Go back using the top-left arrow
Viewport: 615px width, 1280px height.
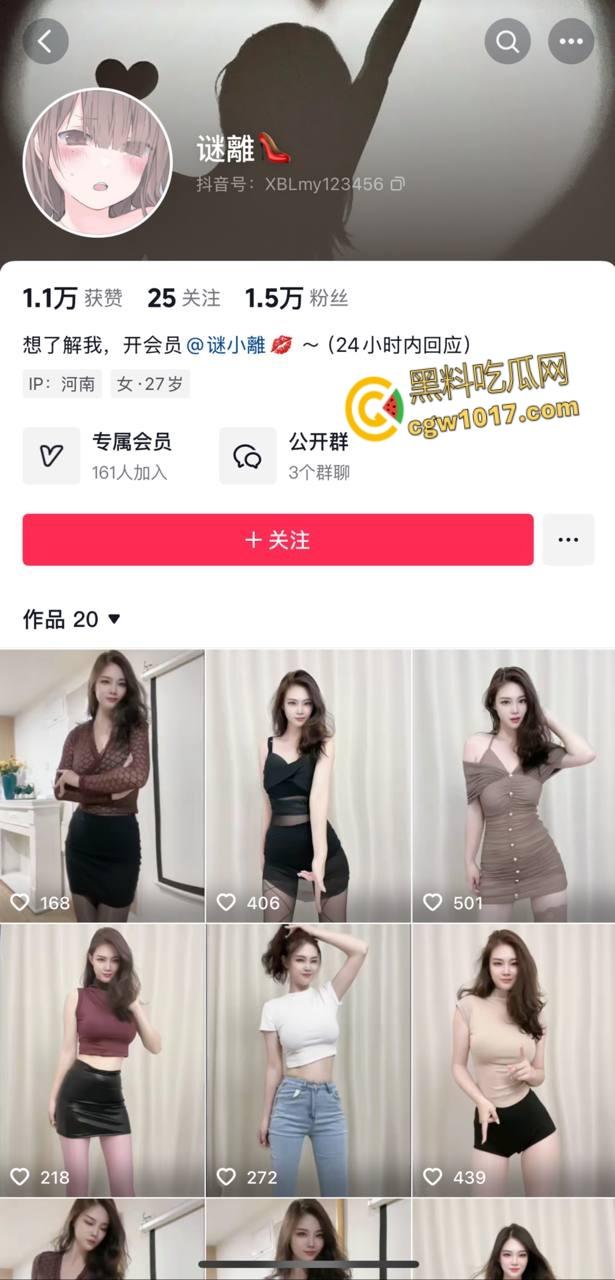tap(45, 41)
